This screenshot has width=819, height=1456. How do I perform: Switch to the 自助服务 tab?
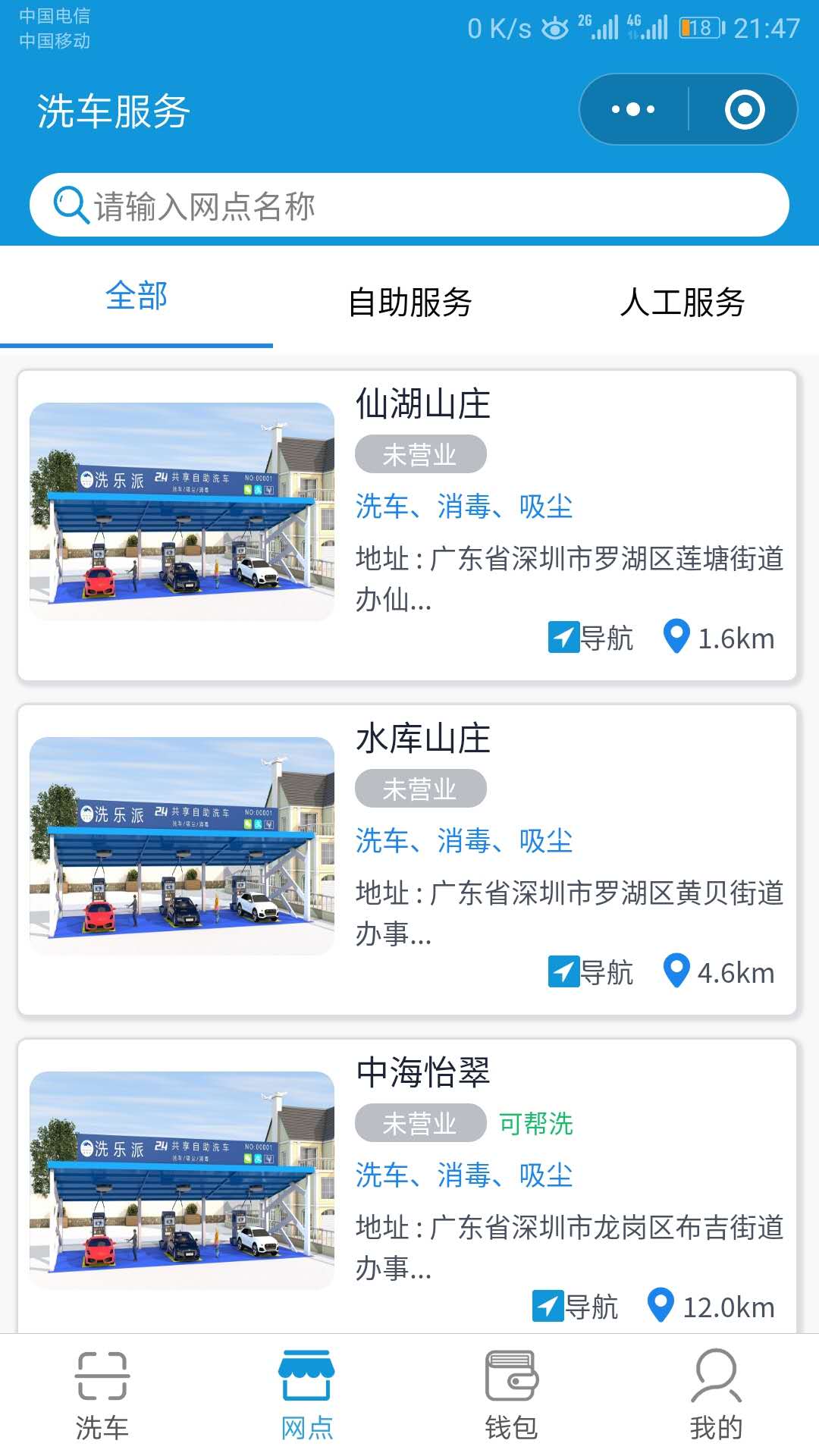click(x=409, y=302)
